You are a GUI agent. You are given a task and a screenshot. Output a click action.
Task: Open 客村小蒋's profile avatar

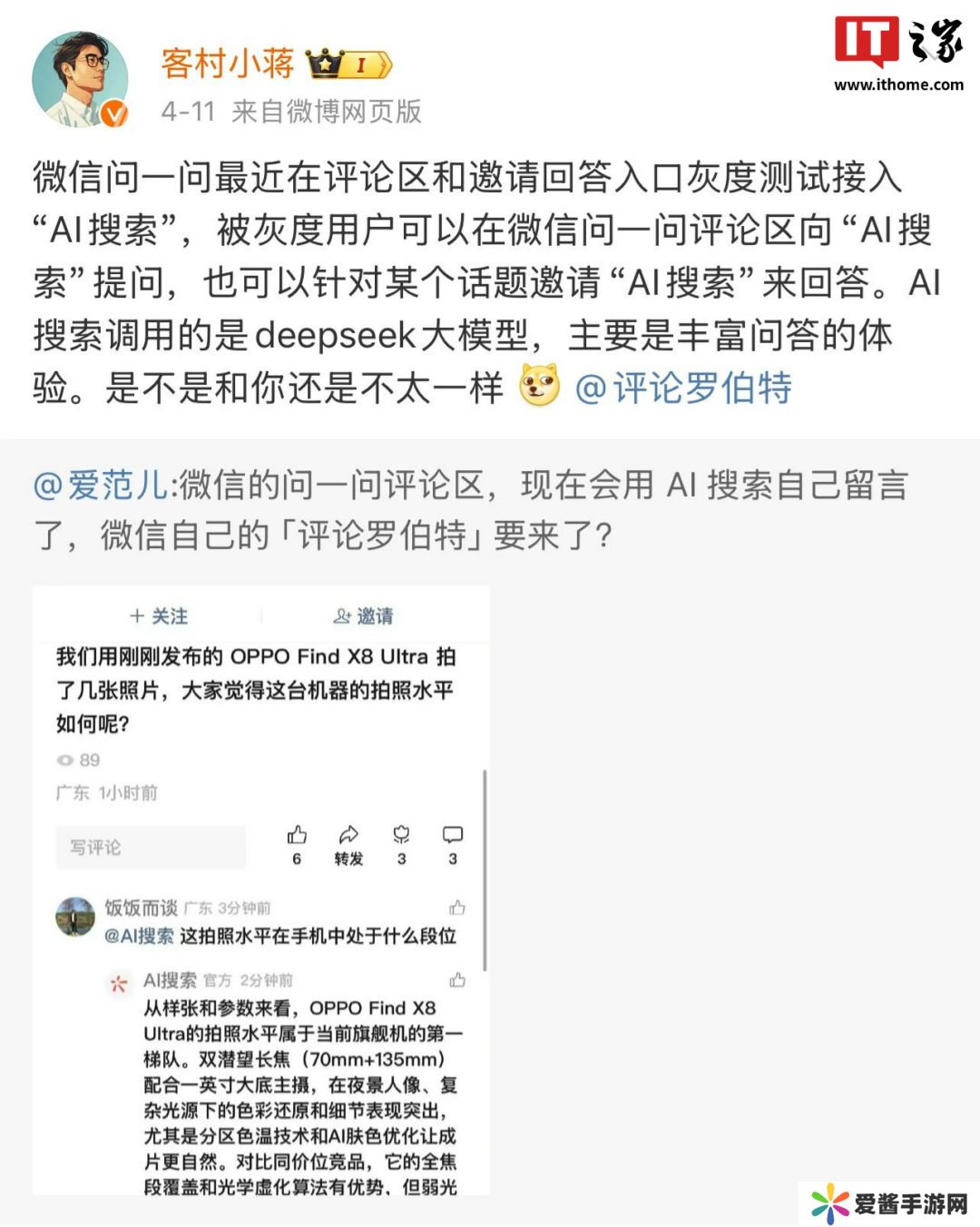(79, 79)
